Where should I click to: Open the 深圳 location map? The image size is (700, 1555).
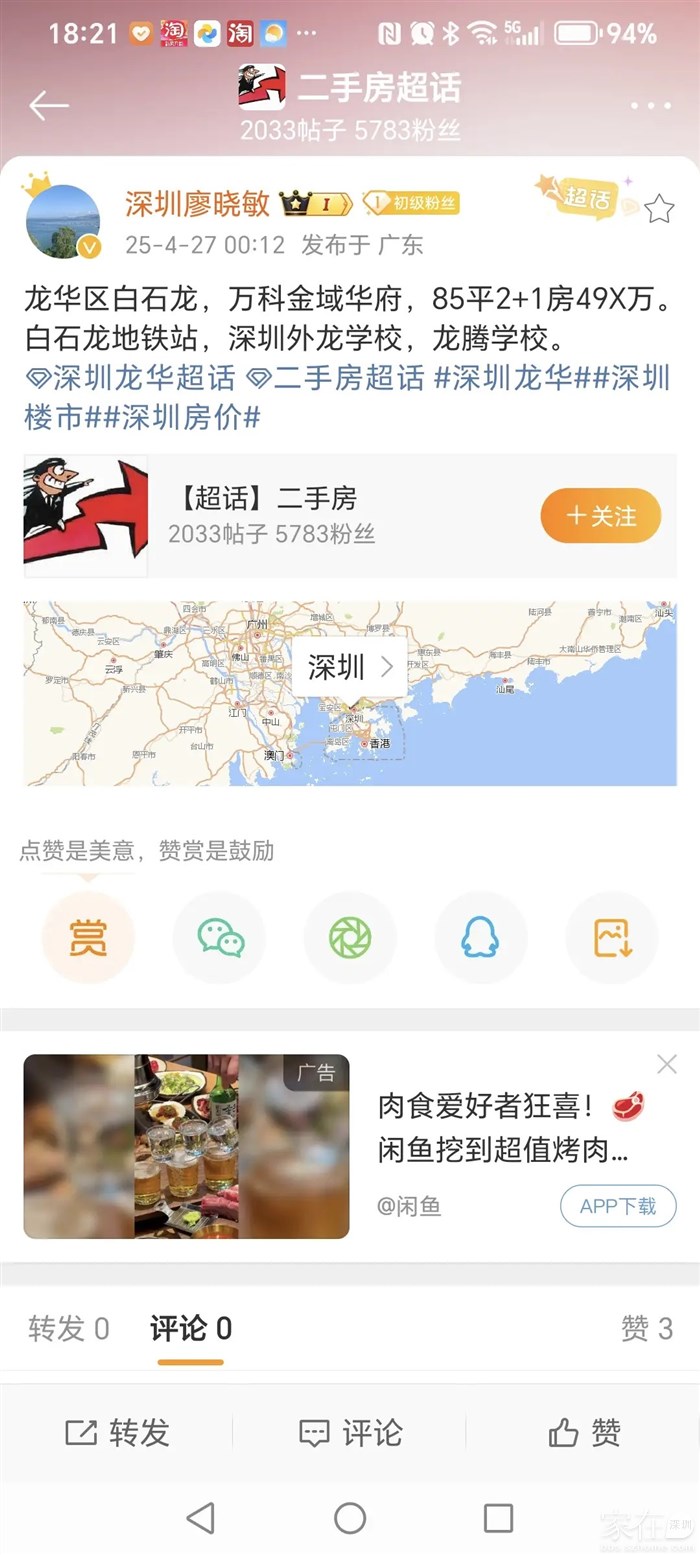click(349, 668)
